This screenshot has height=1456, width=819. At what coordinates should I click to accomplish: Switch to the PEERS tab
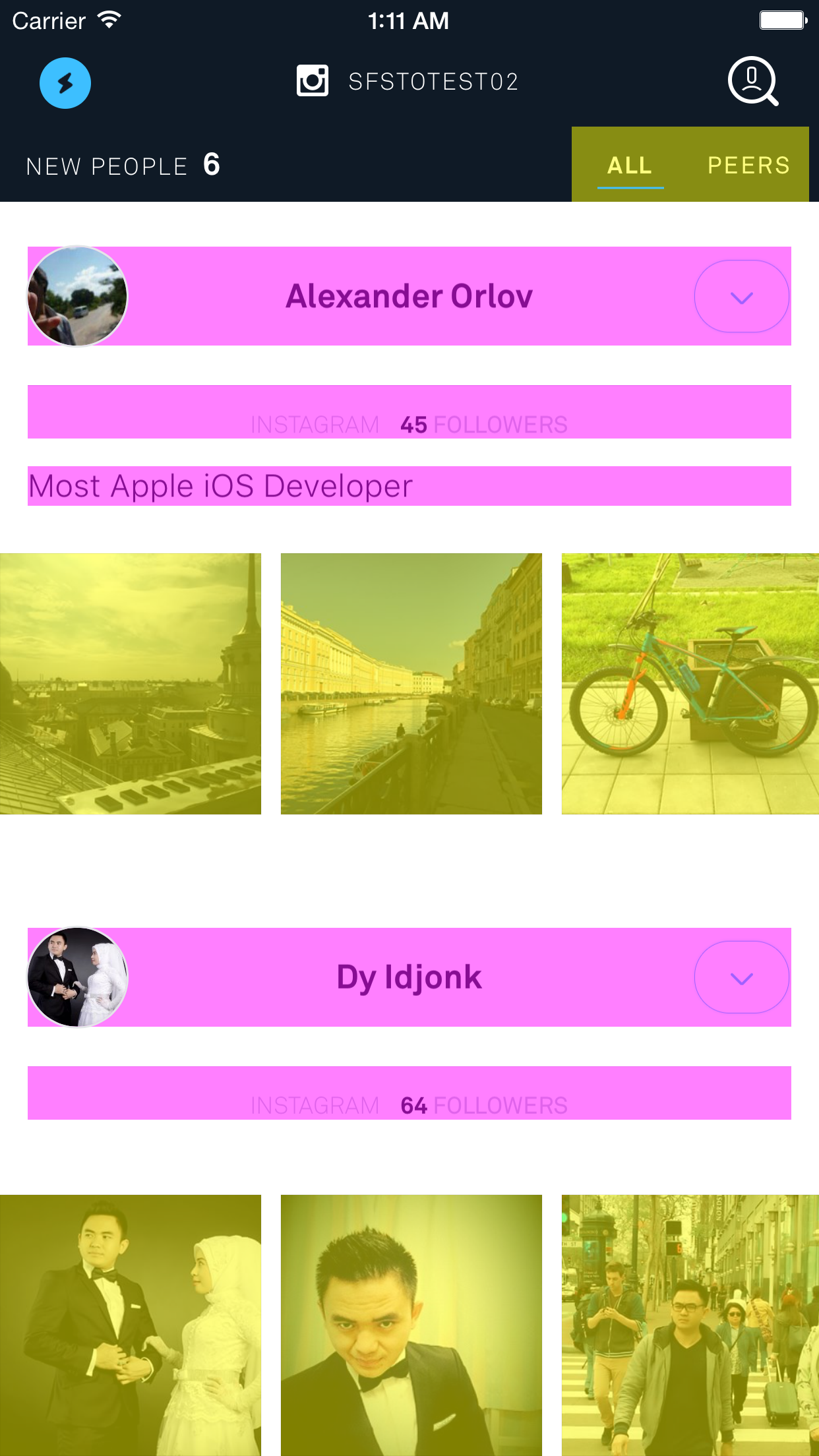tap(748, 166)
